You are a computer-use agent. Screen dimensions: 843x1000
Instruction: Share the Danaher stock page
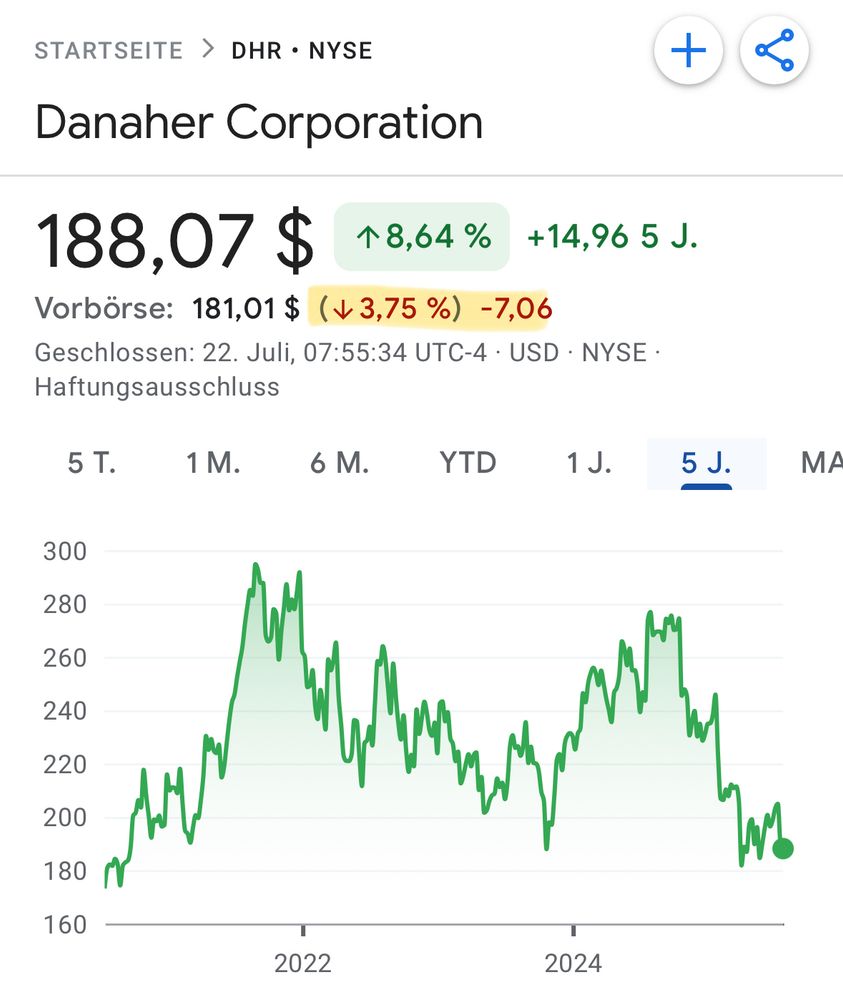point(774,51)
